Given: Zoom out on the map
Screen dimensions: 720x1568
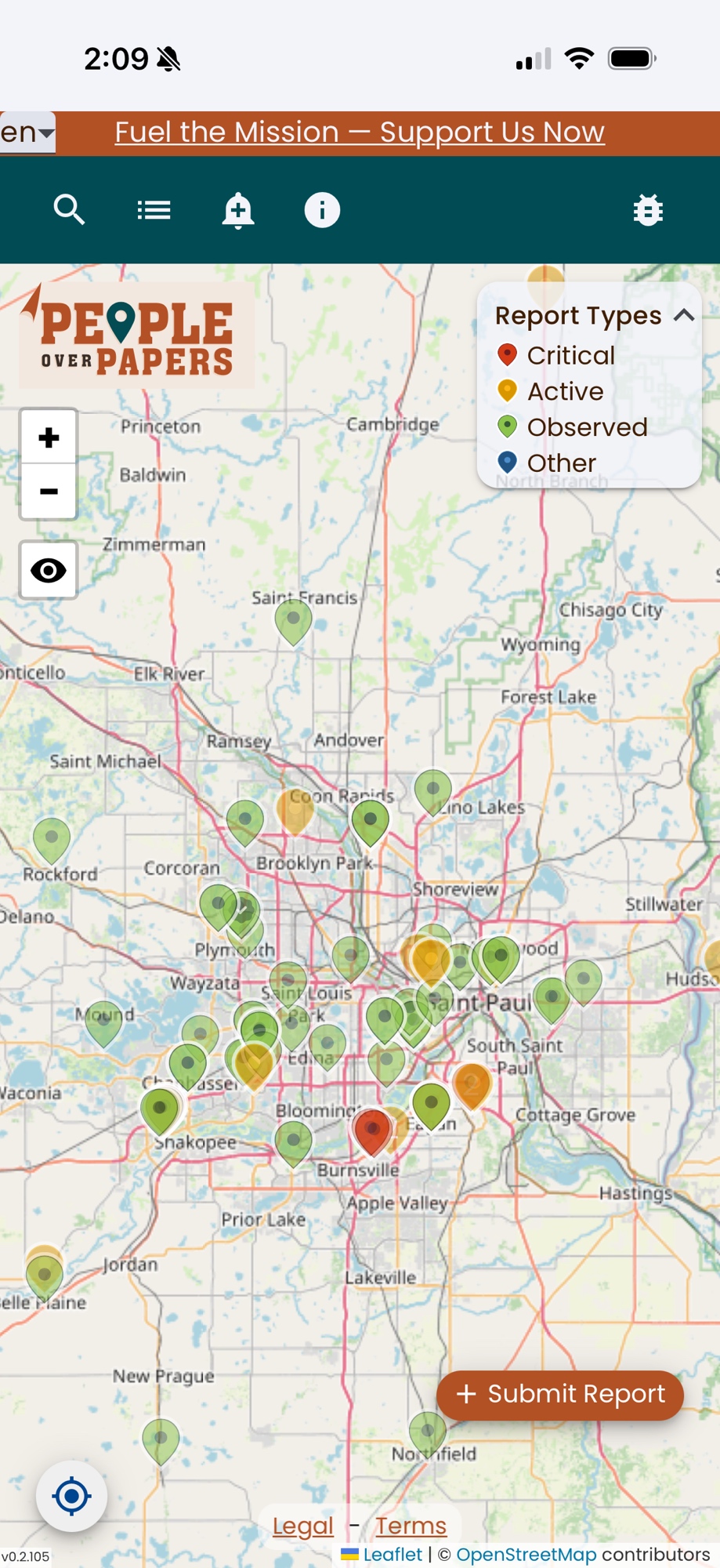Looking at the screenshot, I should tap(49, 492).
